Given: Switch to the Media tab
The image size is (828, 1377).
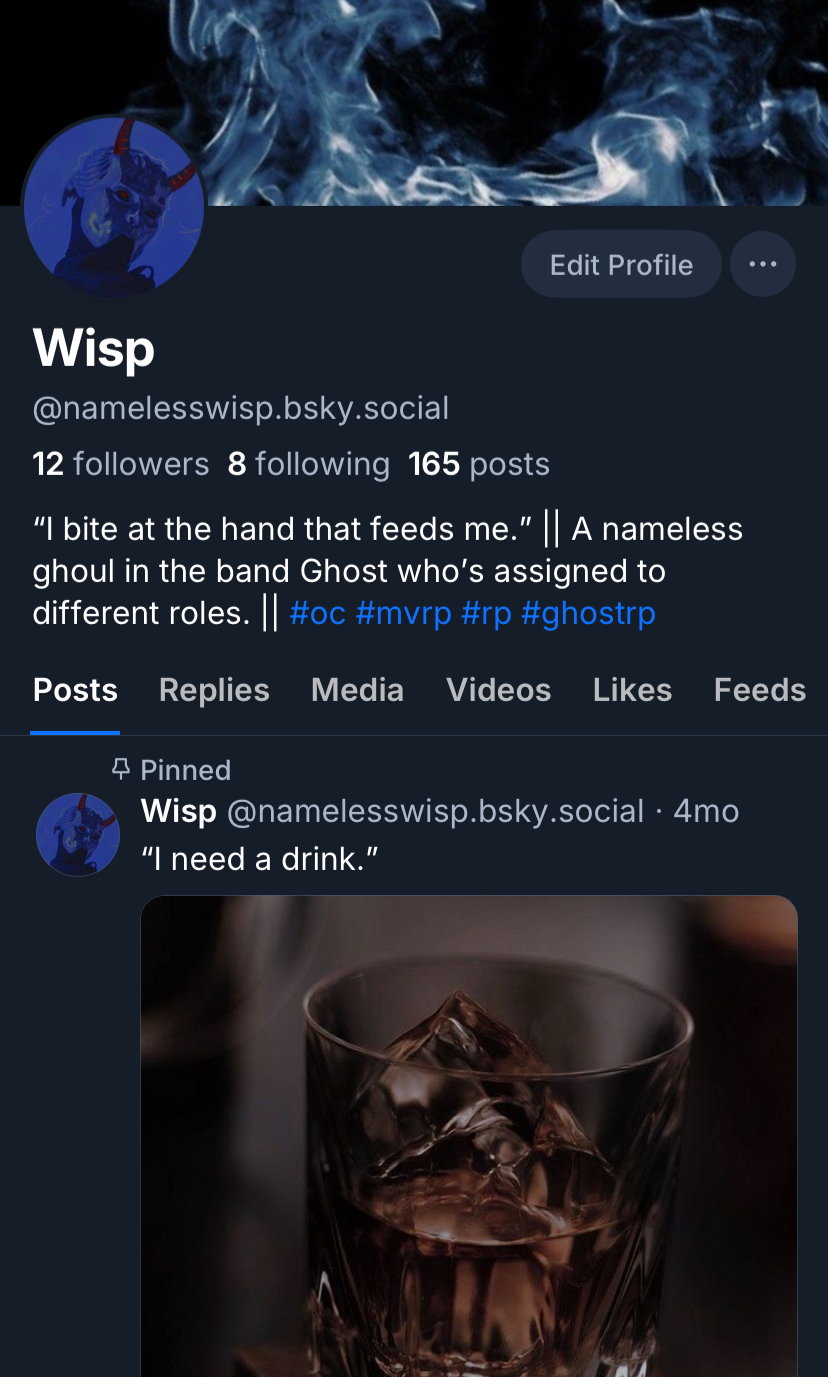Looking at the screenshot, I should (357, 690).
